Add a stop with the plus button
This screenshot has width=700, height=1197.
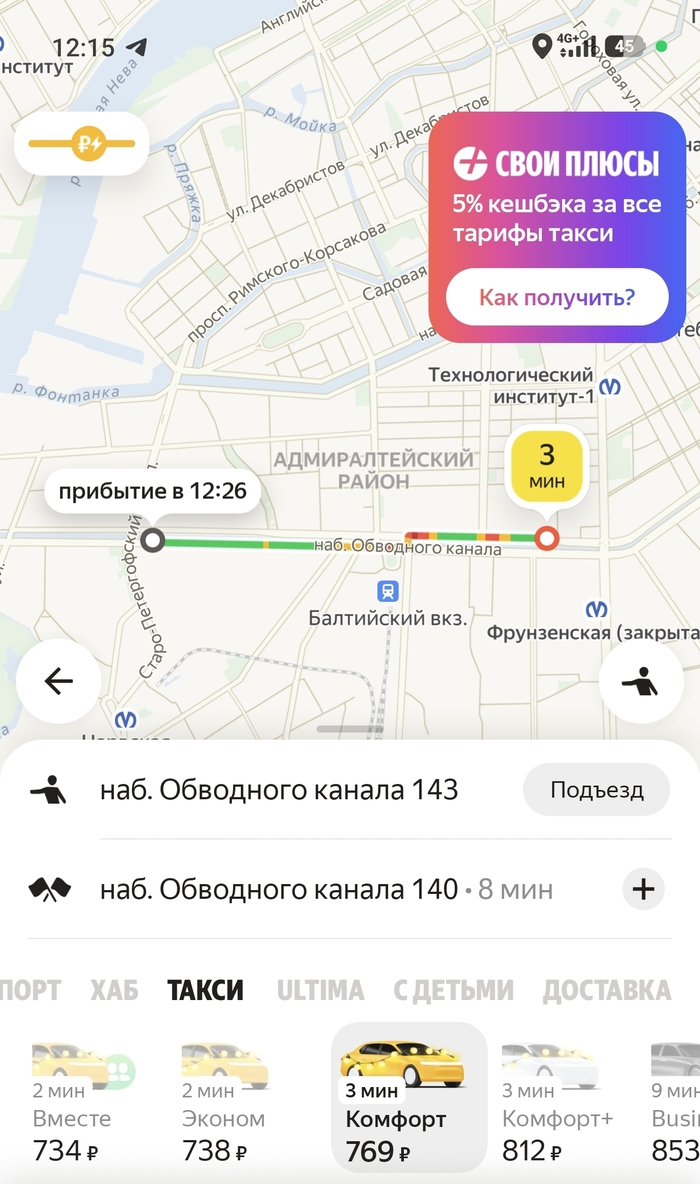[x=643, y=888]
